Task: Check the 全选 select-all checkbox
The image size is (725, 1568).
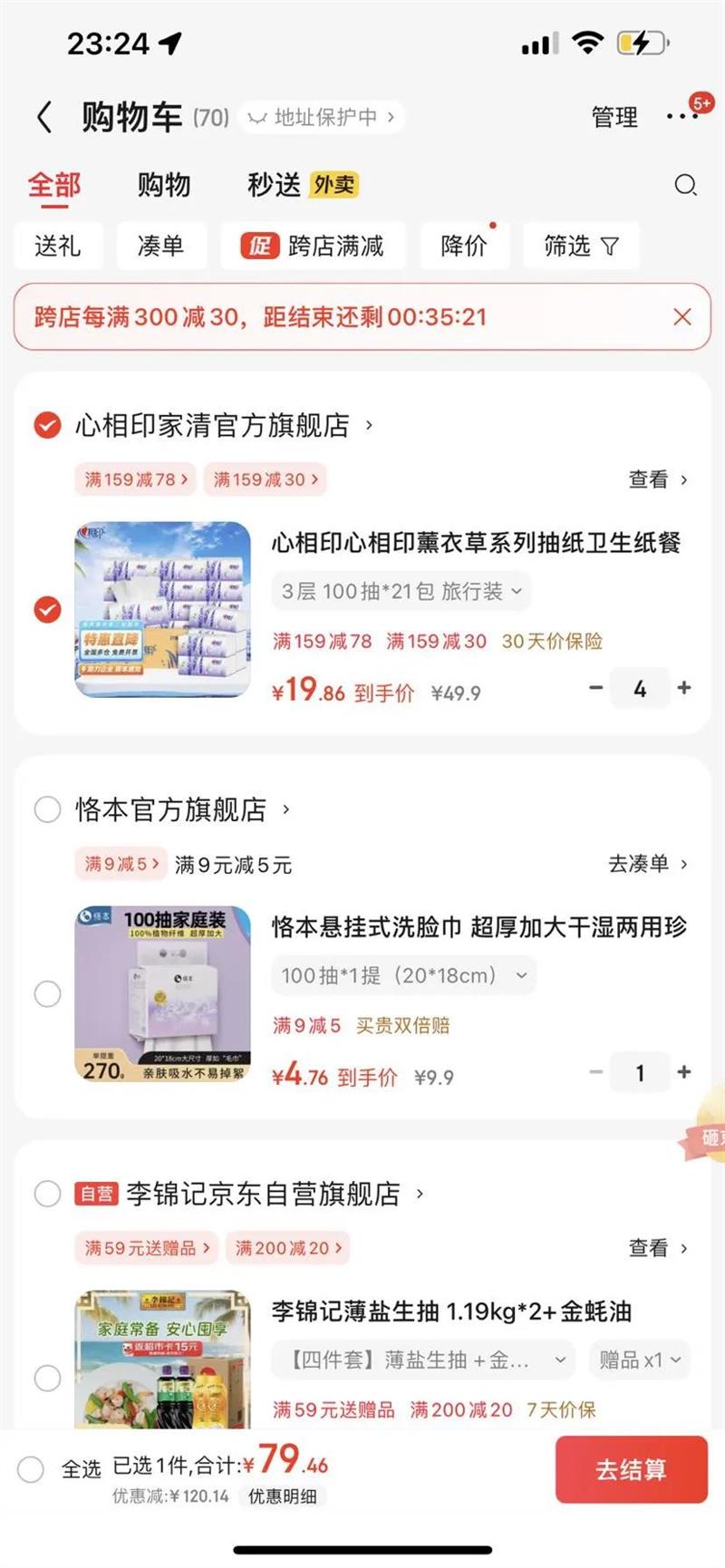Action: point(31,1469)
